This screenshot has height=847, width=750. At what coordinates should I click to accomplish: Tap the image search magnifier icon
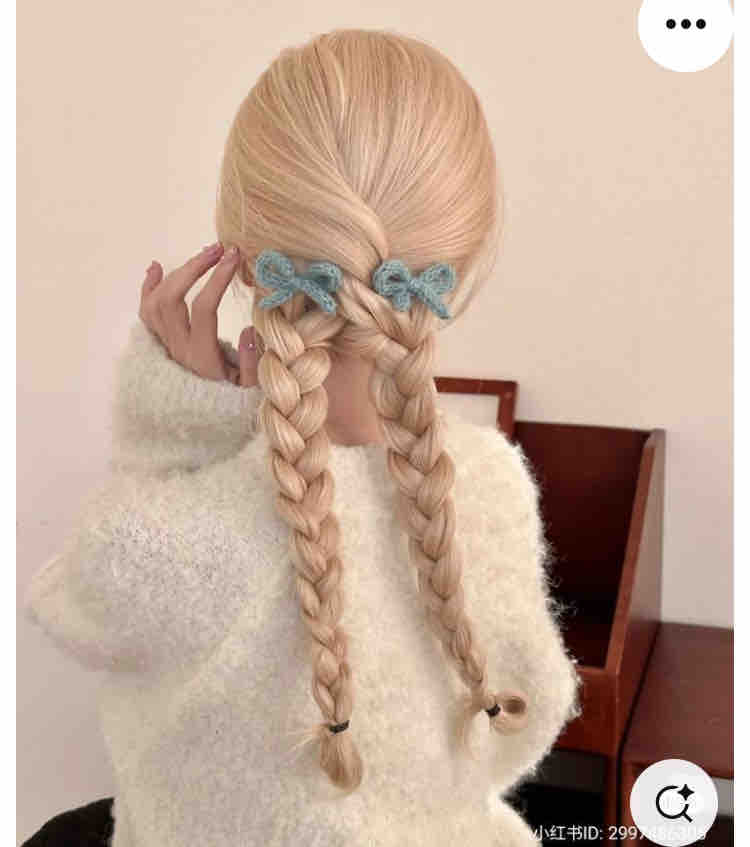click(x=673, y=801)
